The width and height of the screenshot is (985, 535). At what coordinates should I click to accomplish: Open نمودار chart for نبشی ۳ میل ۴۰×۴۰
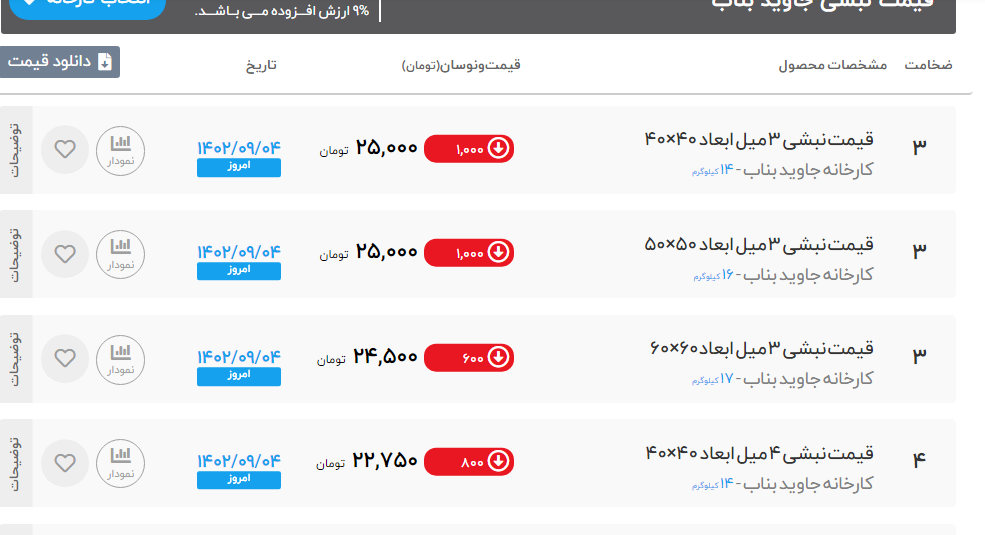coord(120,149)
